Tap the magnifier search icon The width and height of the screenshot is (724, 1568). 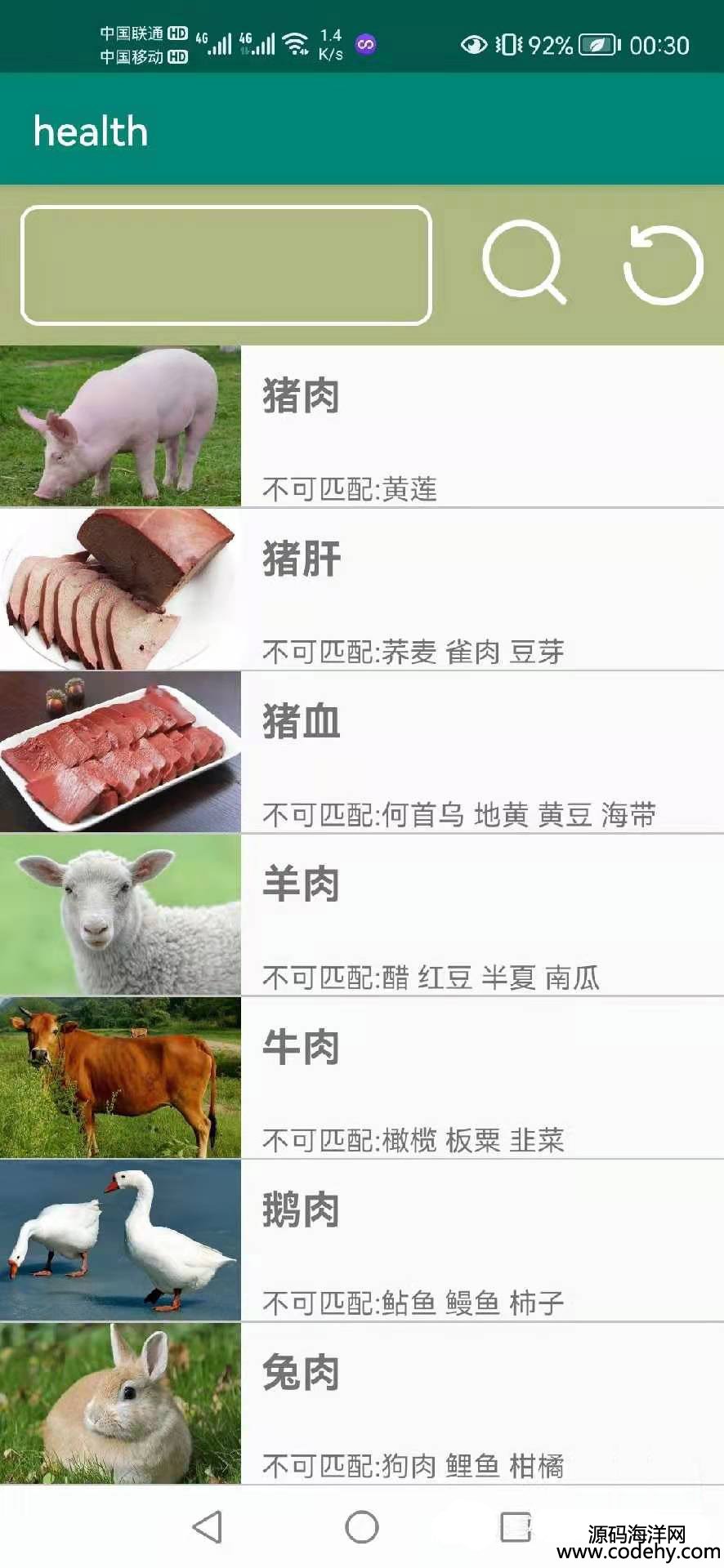pyautogui.click(x=524, y=263)
